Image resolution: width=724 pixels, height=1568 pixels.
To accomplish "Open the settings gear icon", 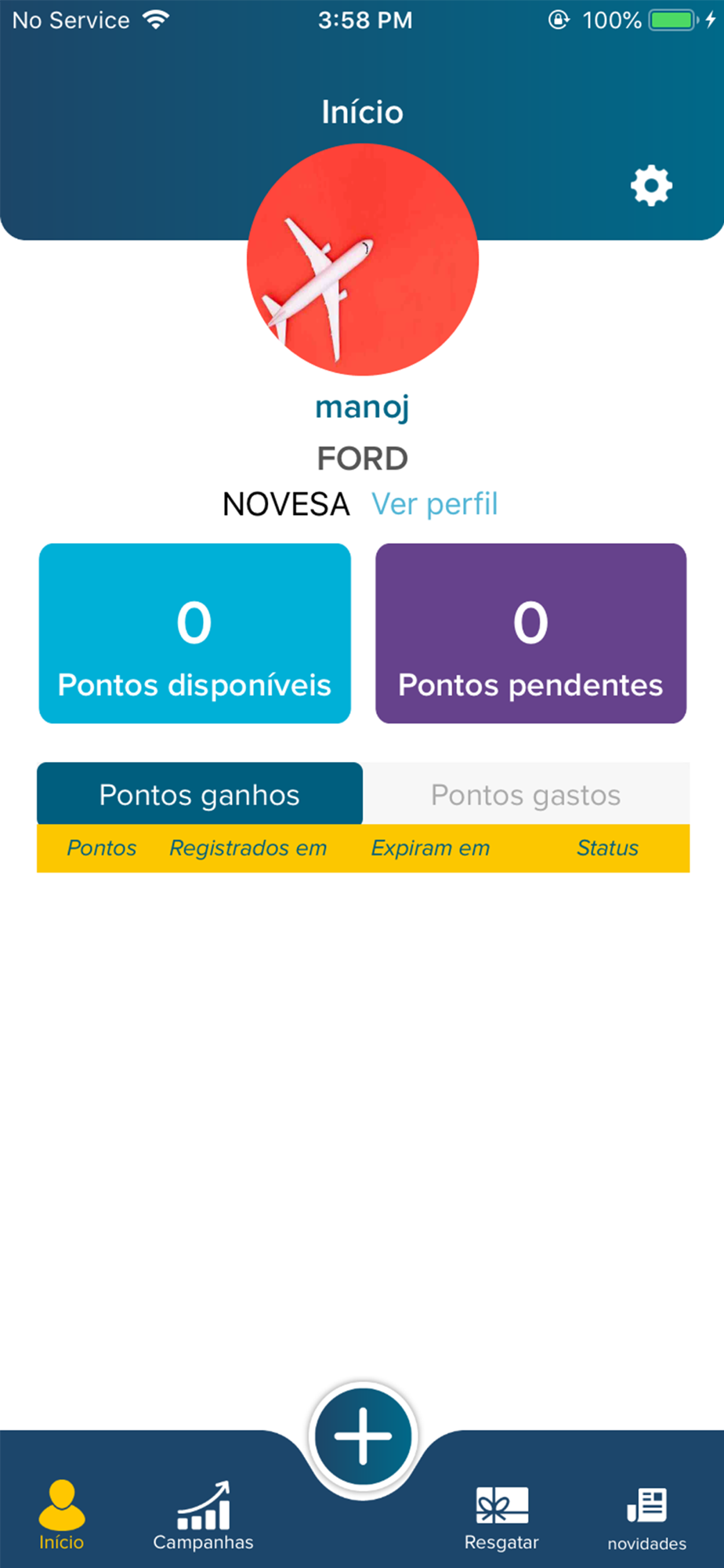I will pos(651,186).
